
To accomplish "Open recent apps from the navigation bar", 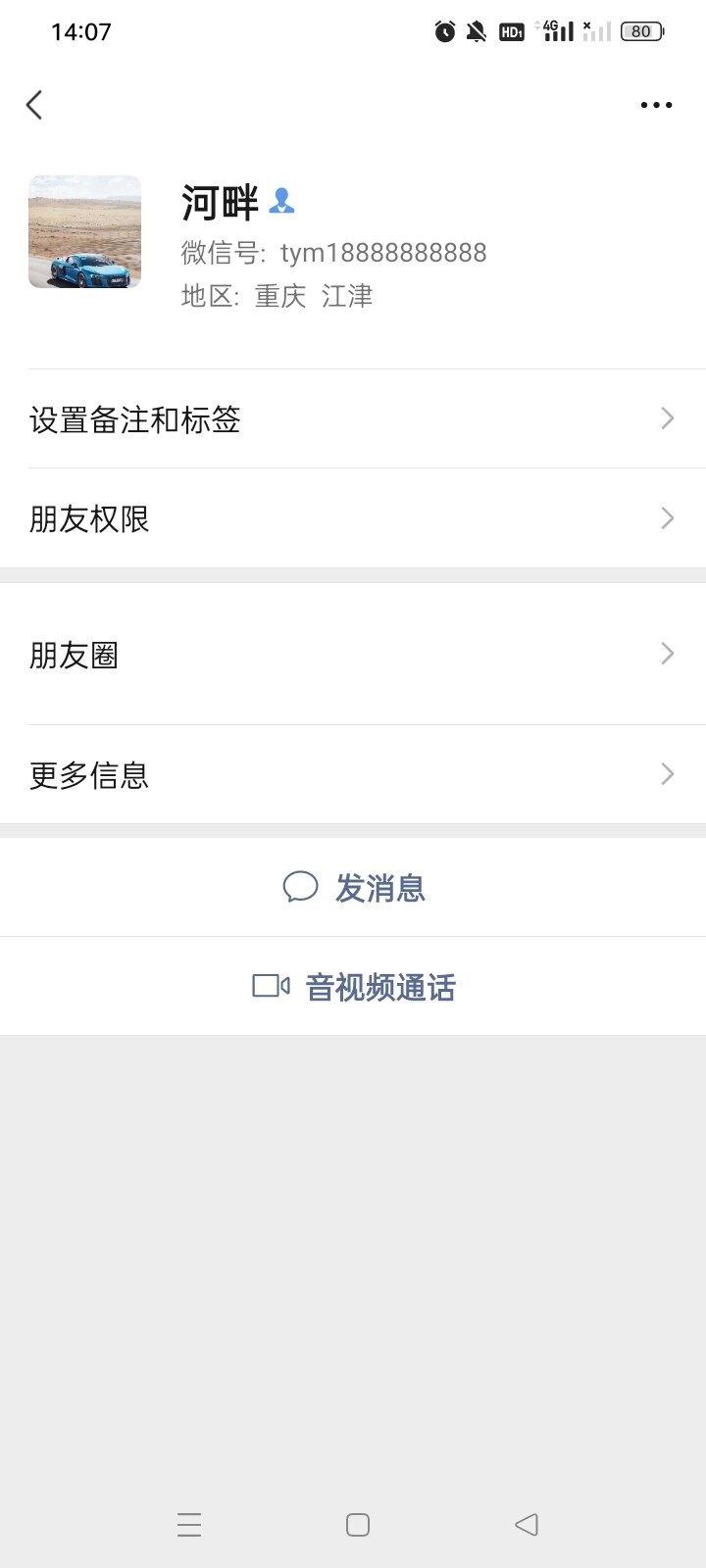I will click(189, 1525).
